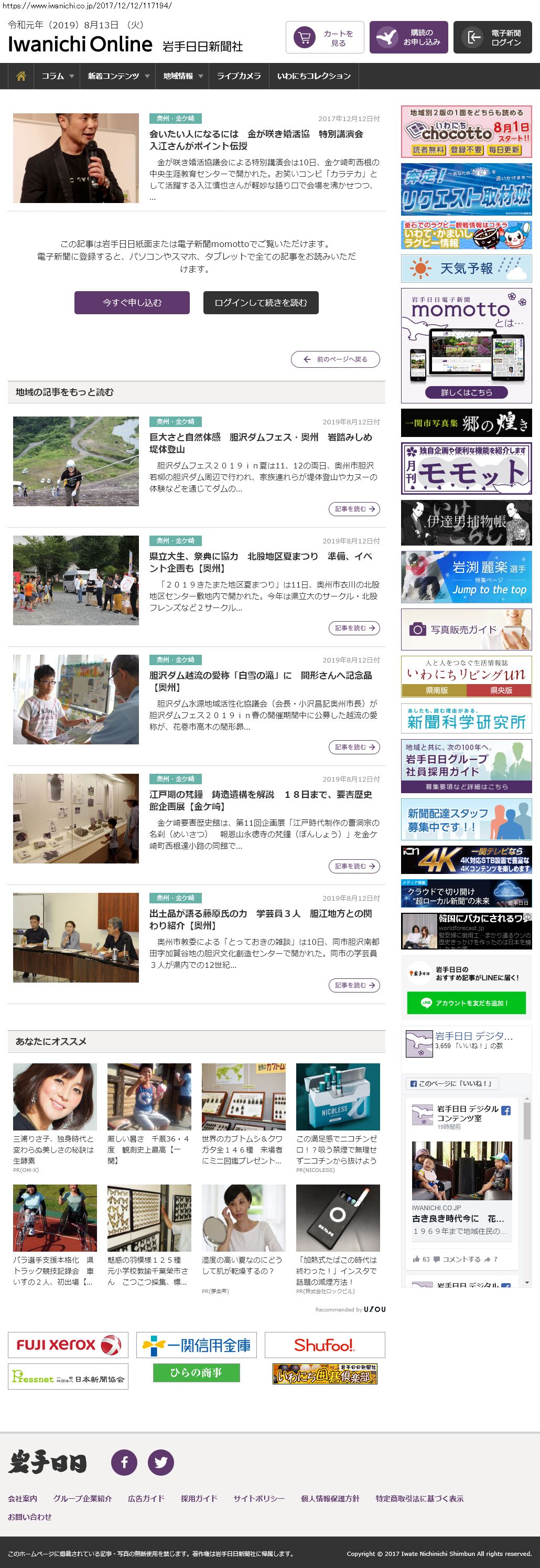Go back via 前のページへ戻る
The height and width of the screenshot is (1568, 540).
pos(335,359)
